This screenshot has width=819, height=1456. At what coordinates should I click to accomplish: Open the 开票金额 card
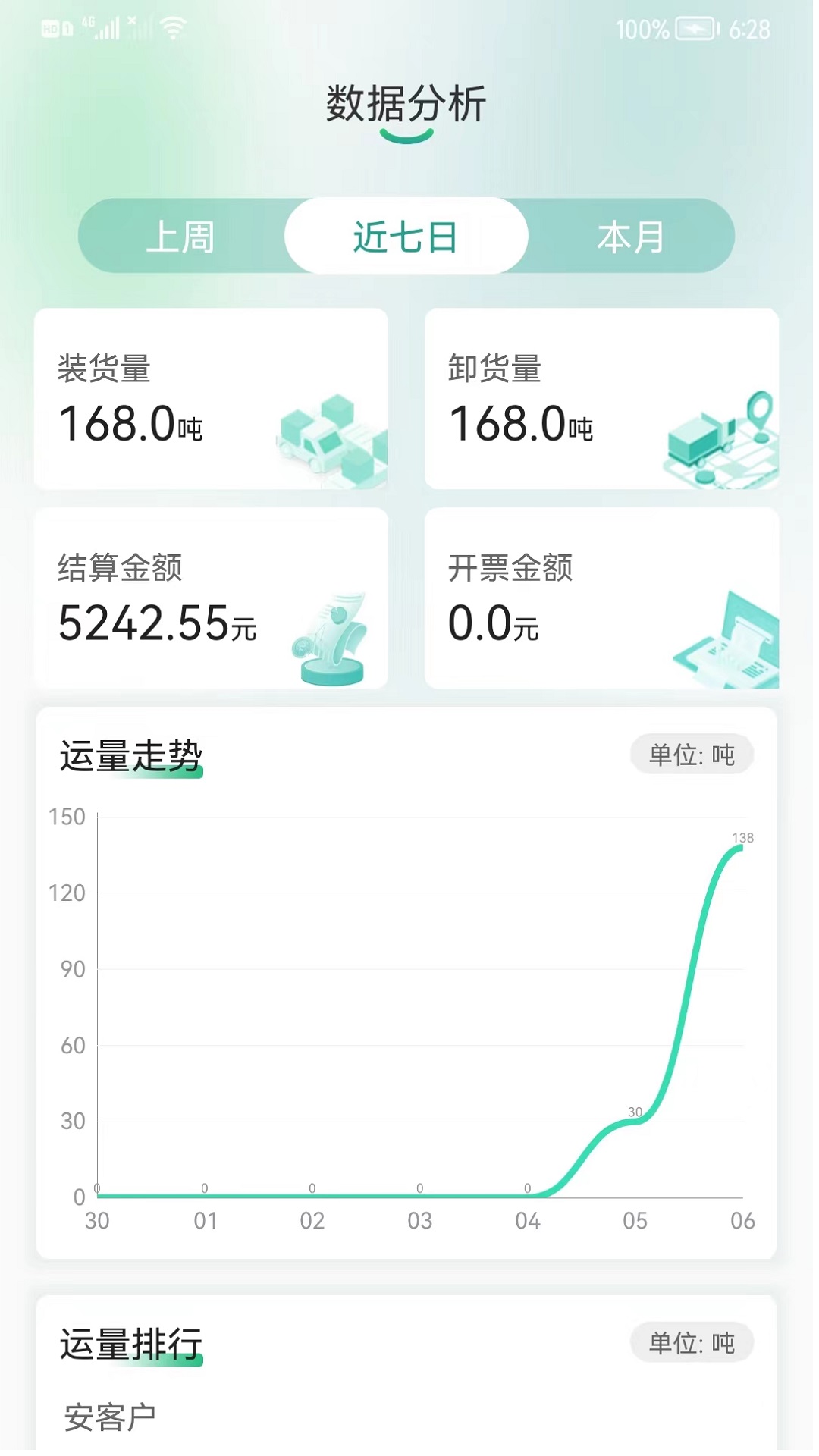(x=601, y=598)
